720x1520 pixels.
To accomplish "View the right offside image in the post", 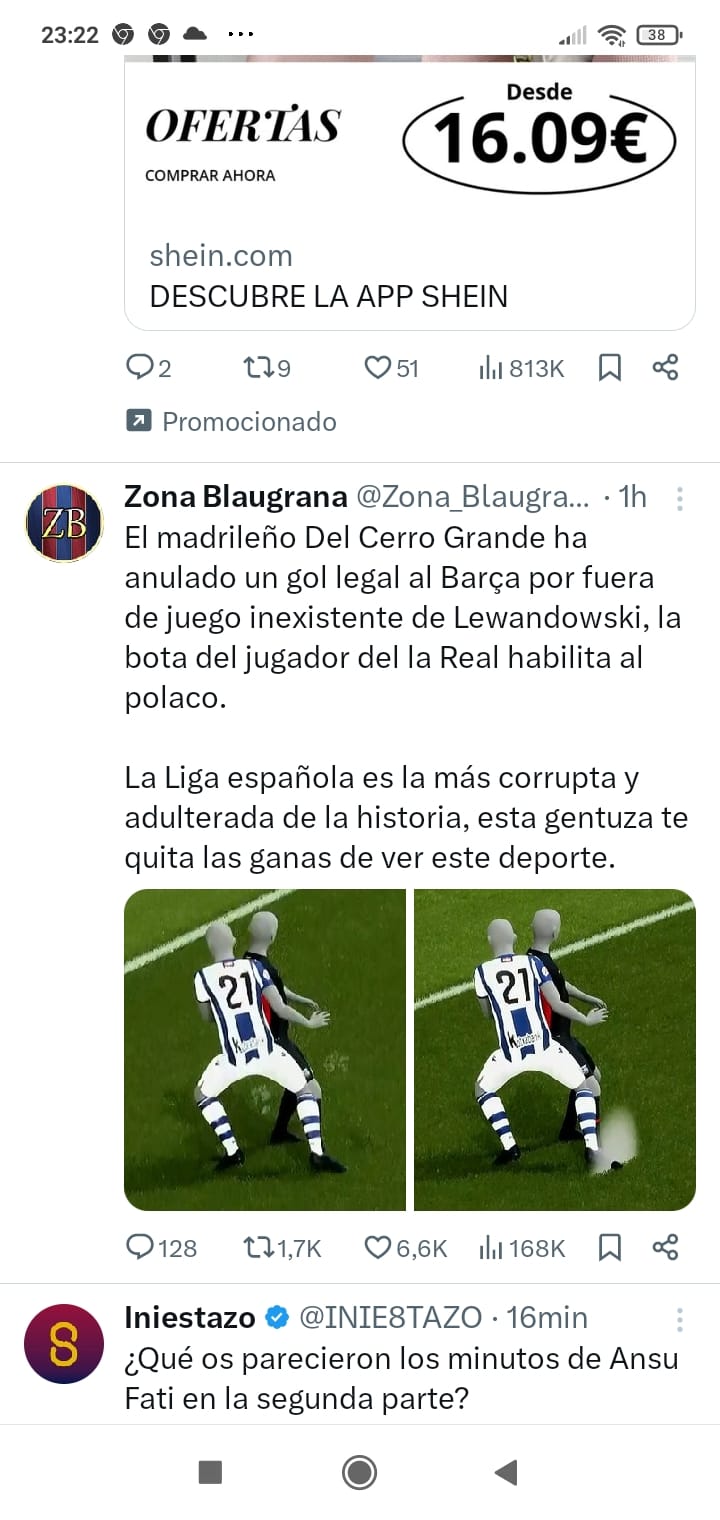I will pos(555,1050).
